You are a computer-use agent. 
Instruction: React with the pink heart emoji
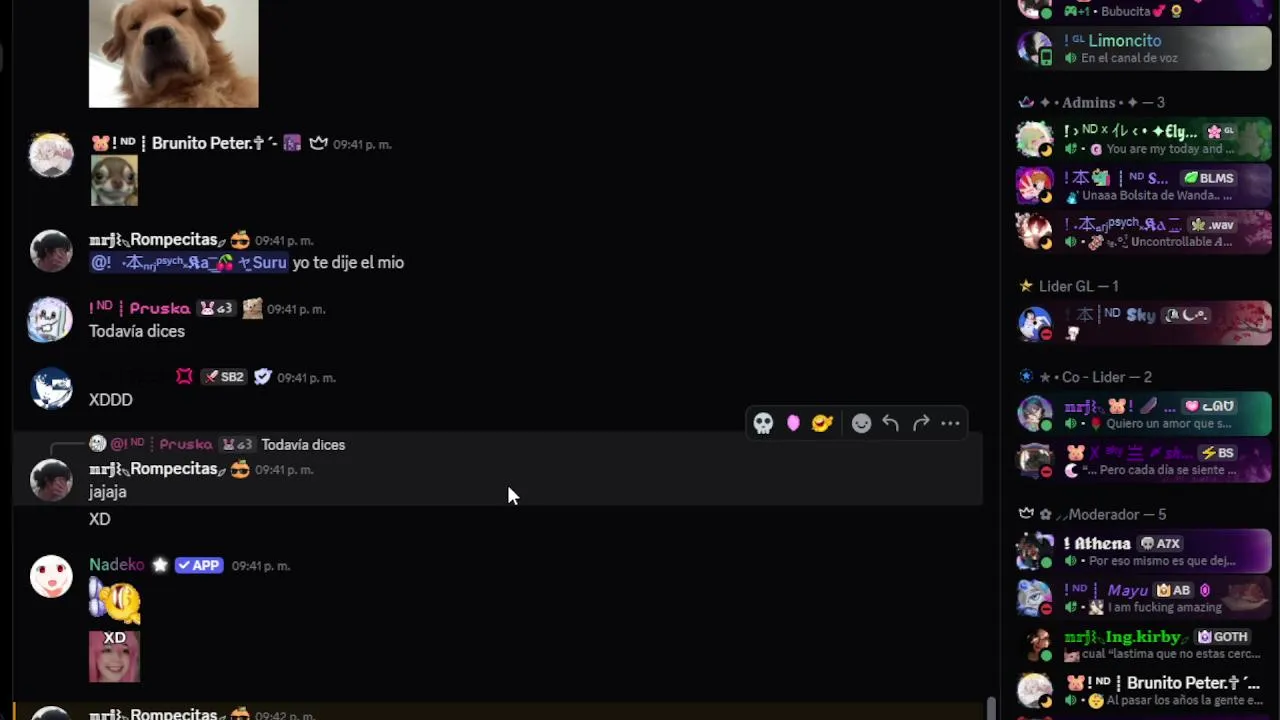793,424
